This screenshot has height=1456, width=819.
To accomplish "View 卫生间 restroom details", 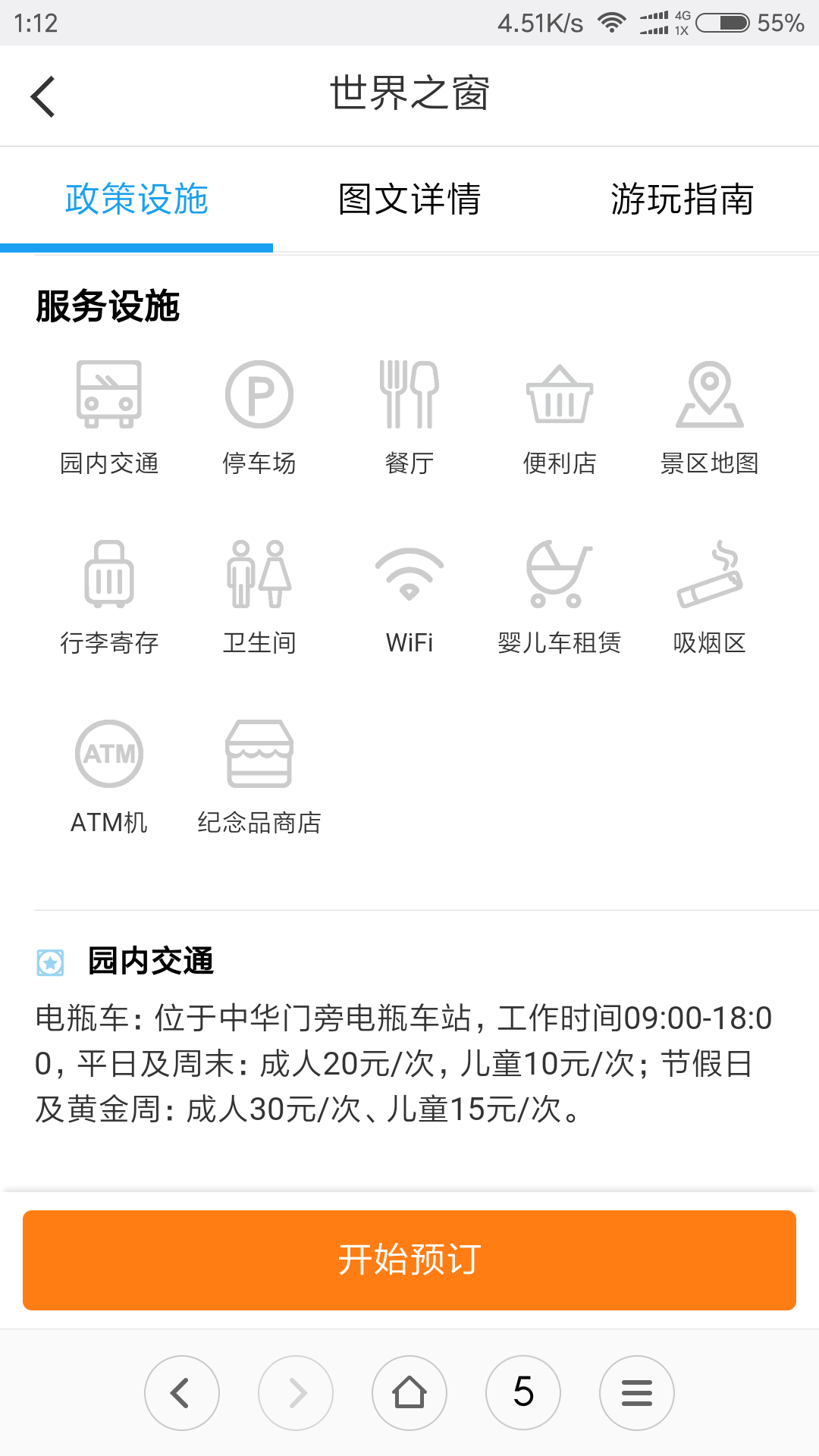I will [259, 597].
